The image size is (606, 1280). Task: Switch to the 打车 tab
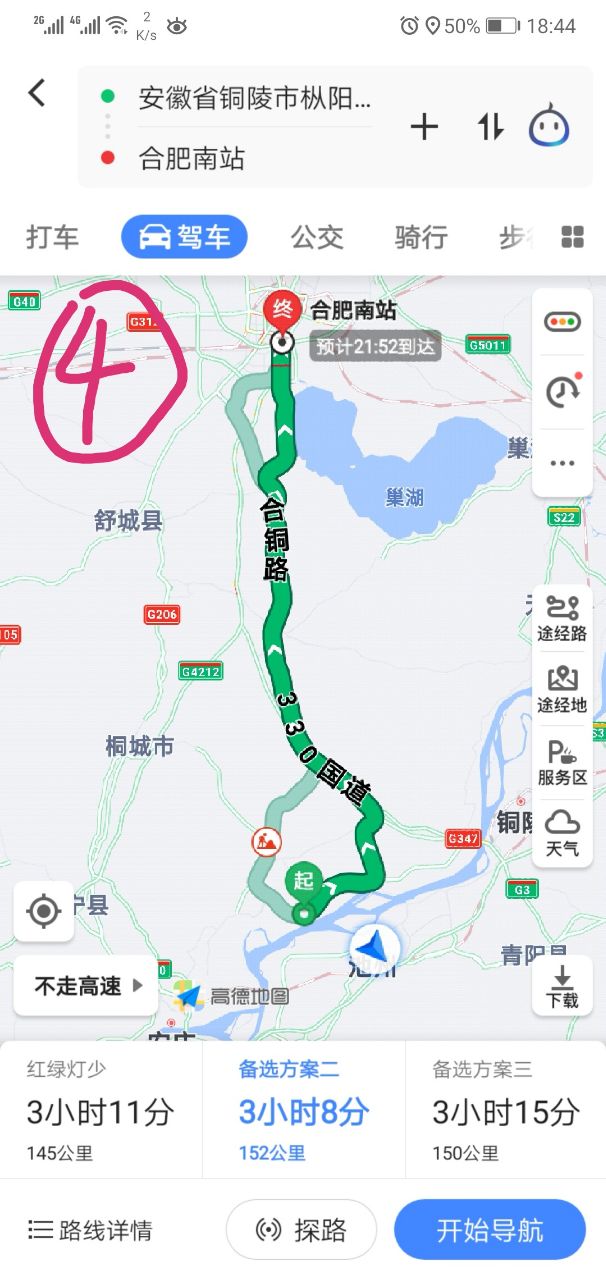52,238
